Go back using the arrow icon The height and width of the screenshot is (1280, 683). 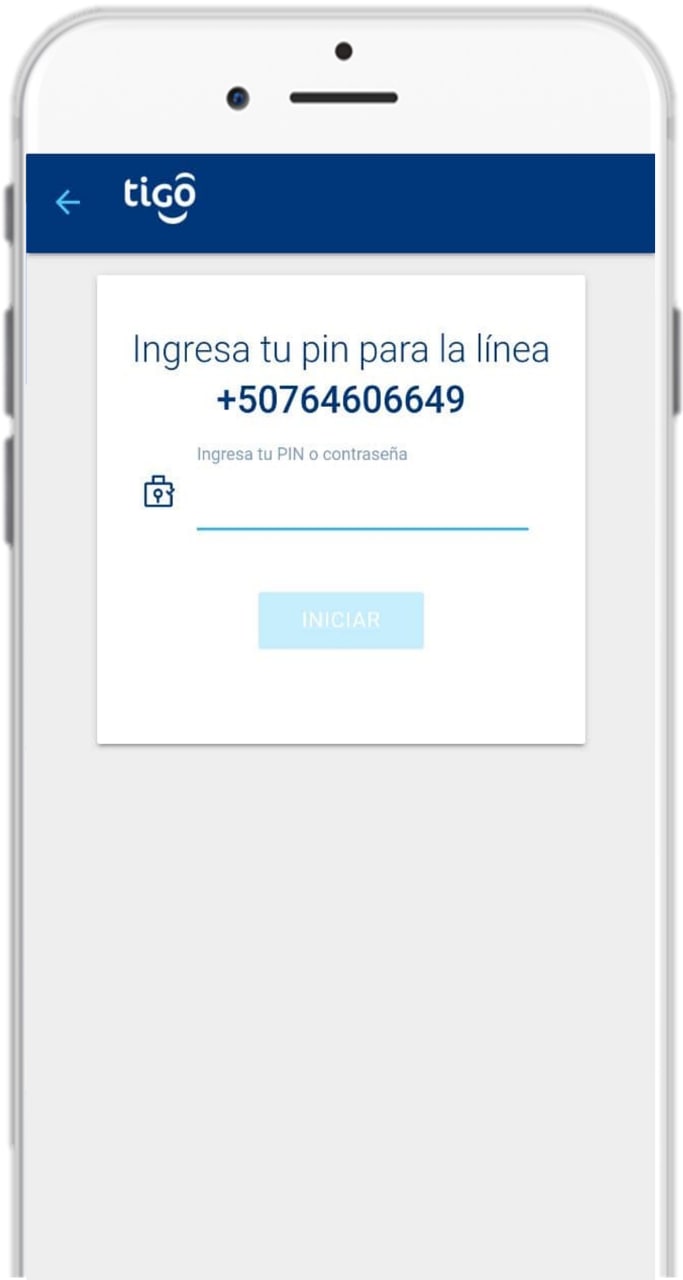point(67,203)
